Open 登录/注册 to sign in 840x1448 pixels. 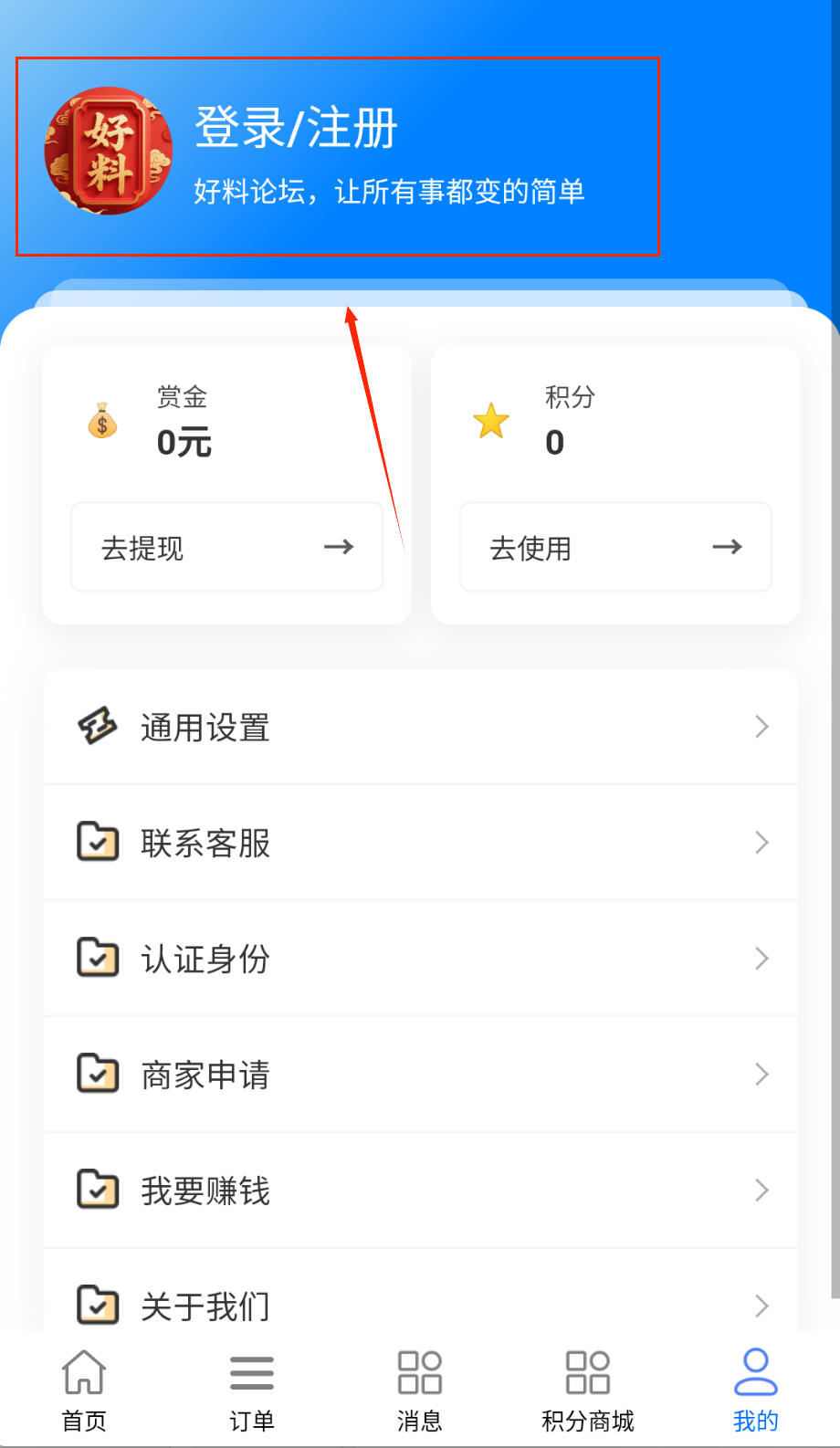click(297, 128)
